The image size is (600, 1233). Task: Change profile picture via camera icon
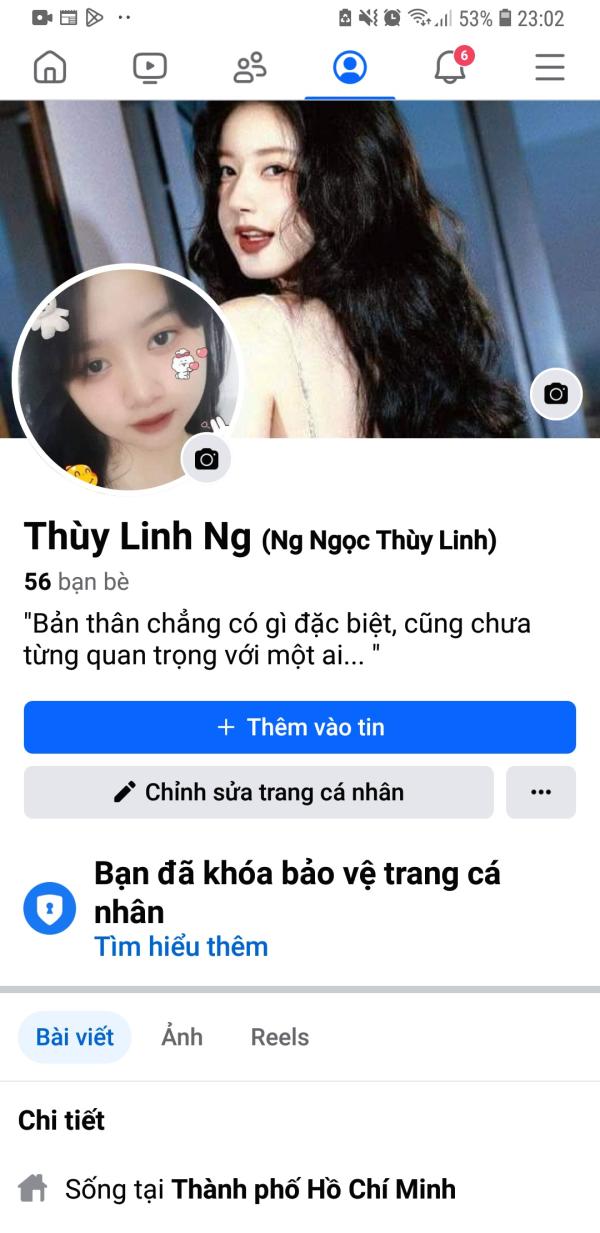point(207,459)
